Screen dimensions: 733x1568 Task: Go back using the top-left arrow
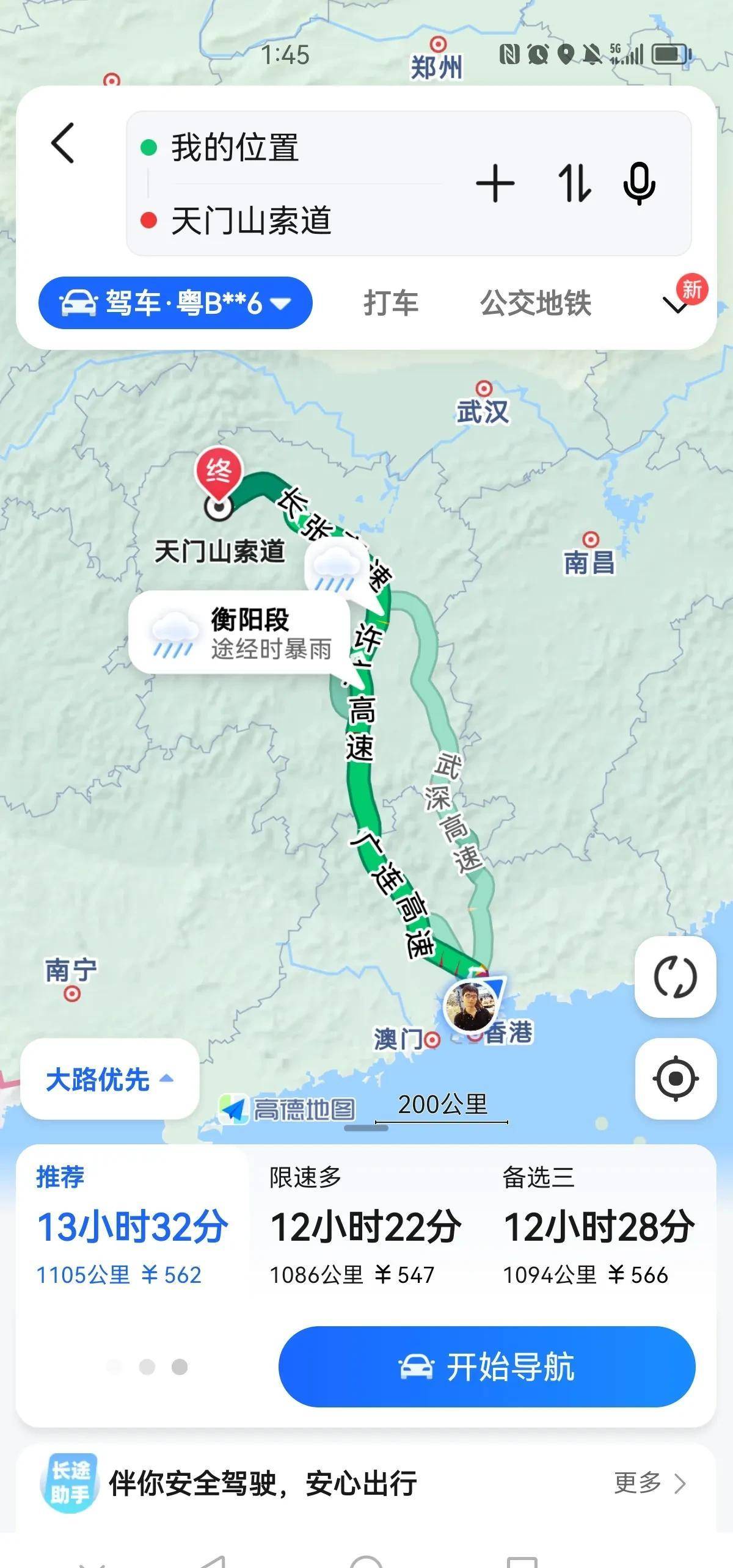tap(63, 143)
